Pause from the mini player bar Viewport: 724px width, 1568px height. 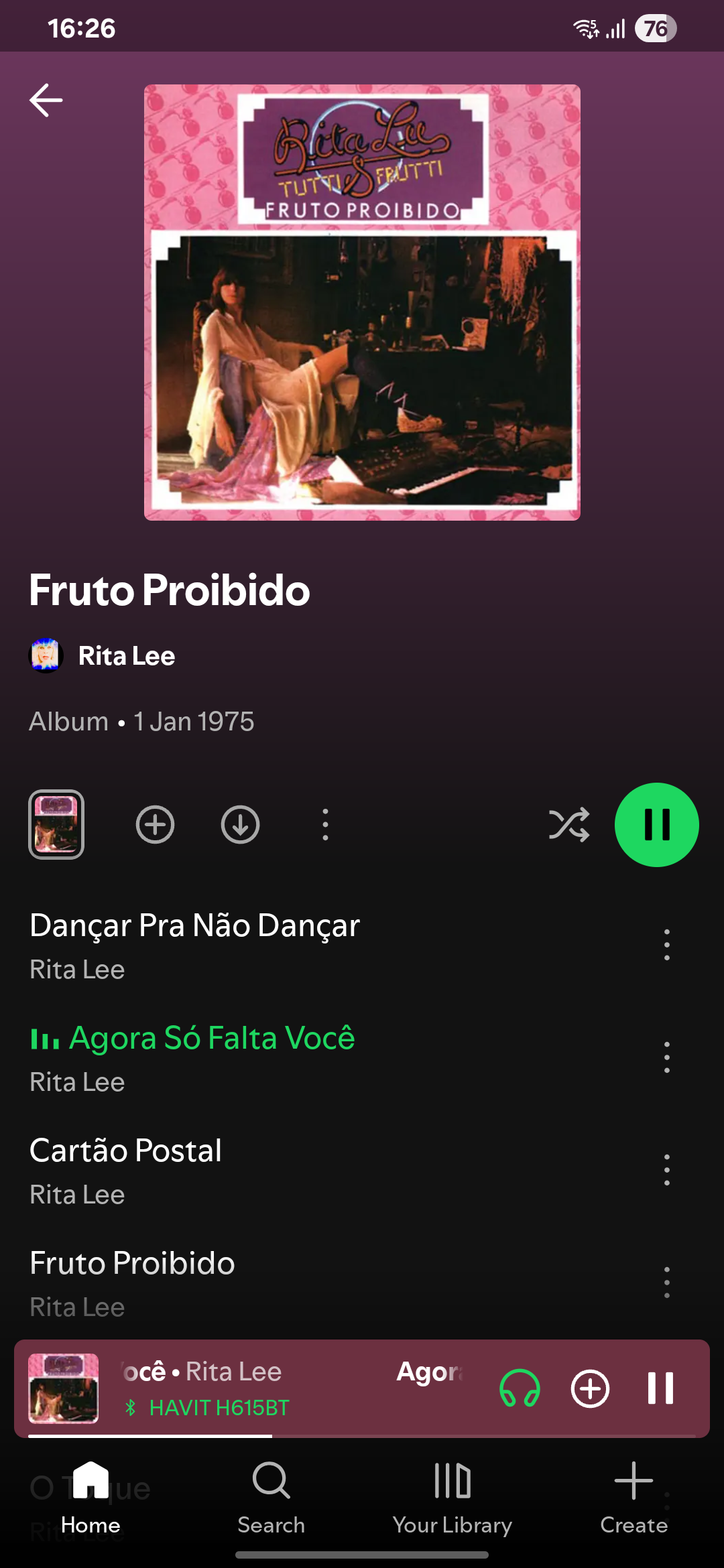click(x=660, y=1388)
